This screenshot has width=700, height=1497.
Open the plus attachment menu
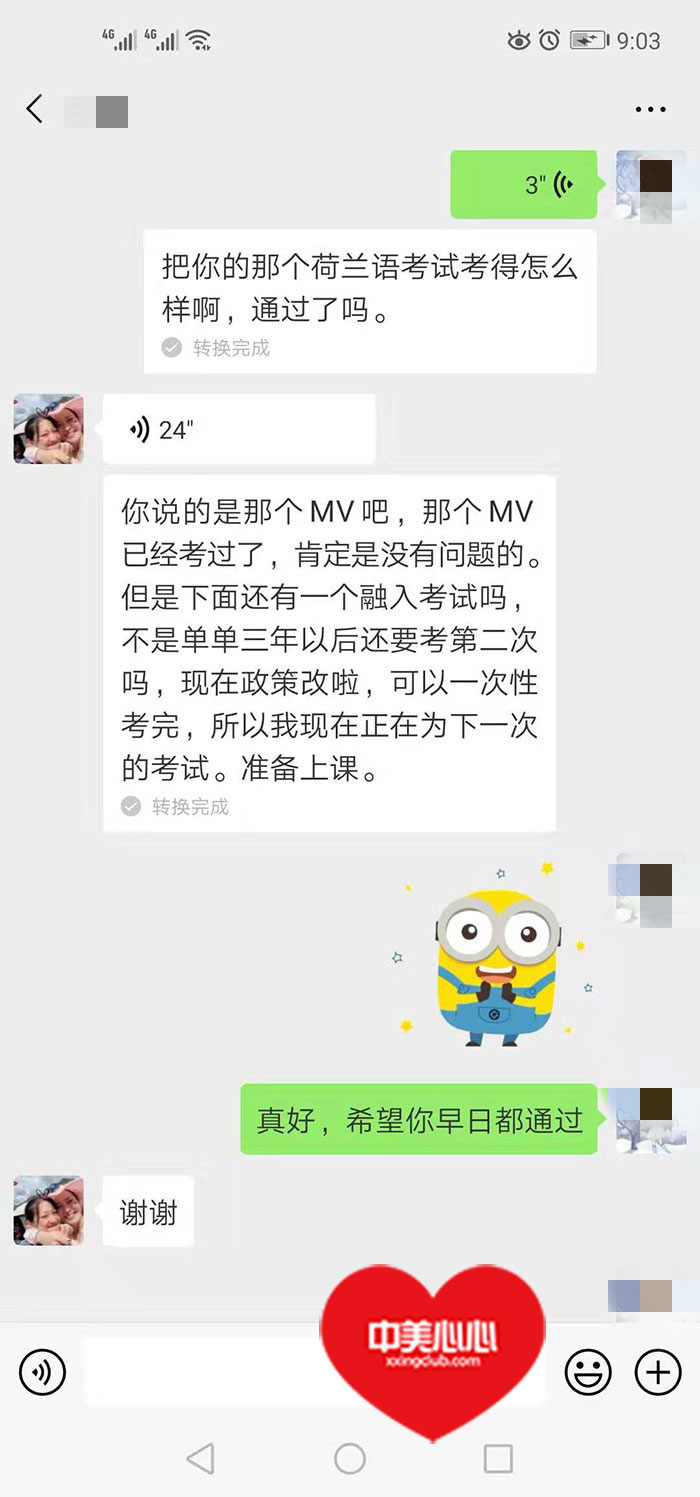658,1372
